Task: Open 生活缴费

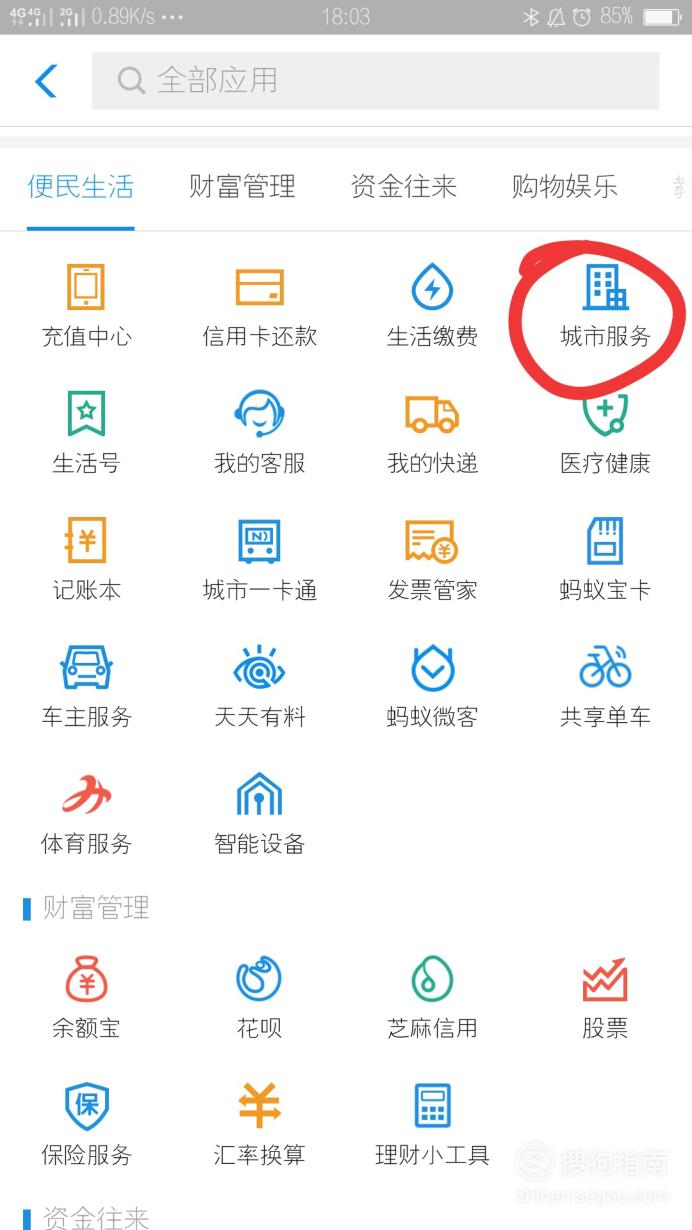Action: pos(433,305)
